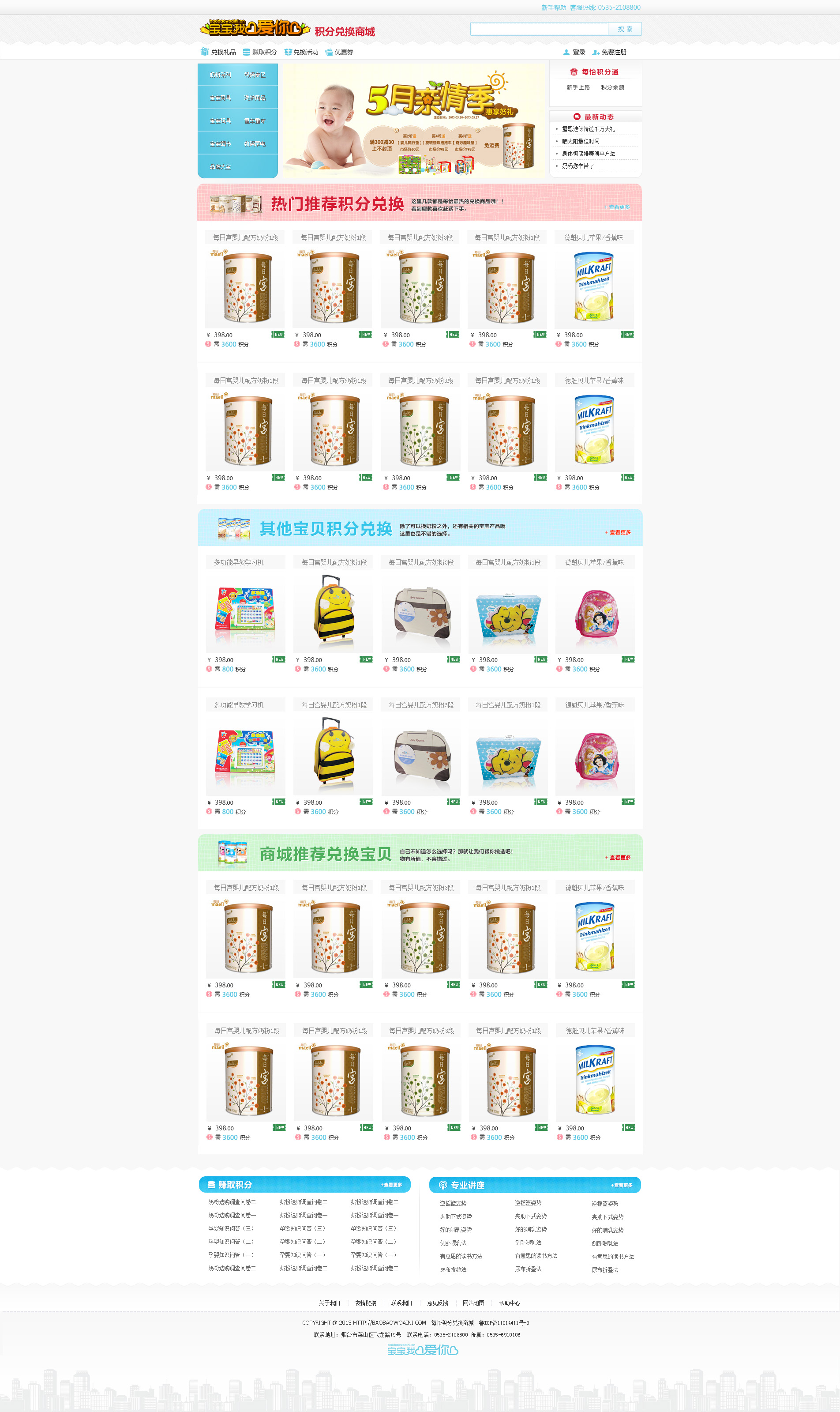The height and width of the screenshot is (1412, 840).
Task: Open 关于我们 footer link
Action: coord(329,1303)
